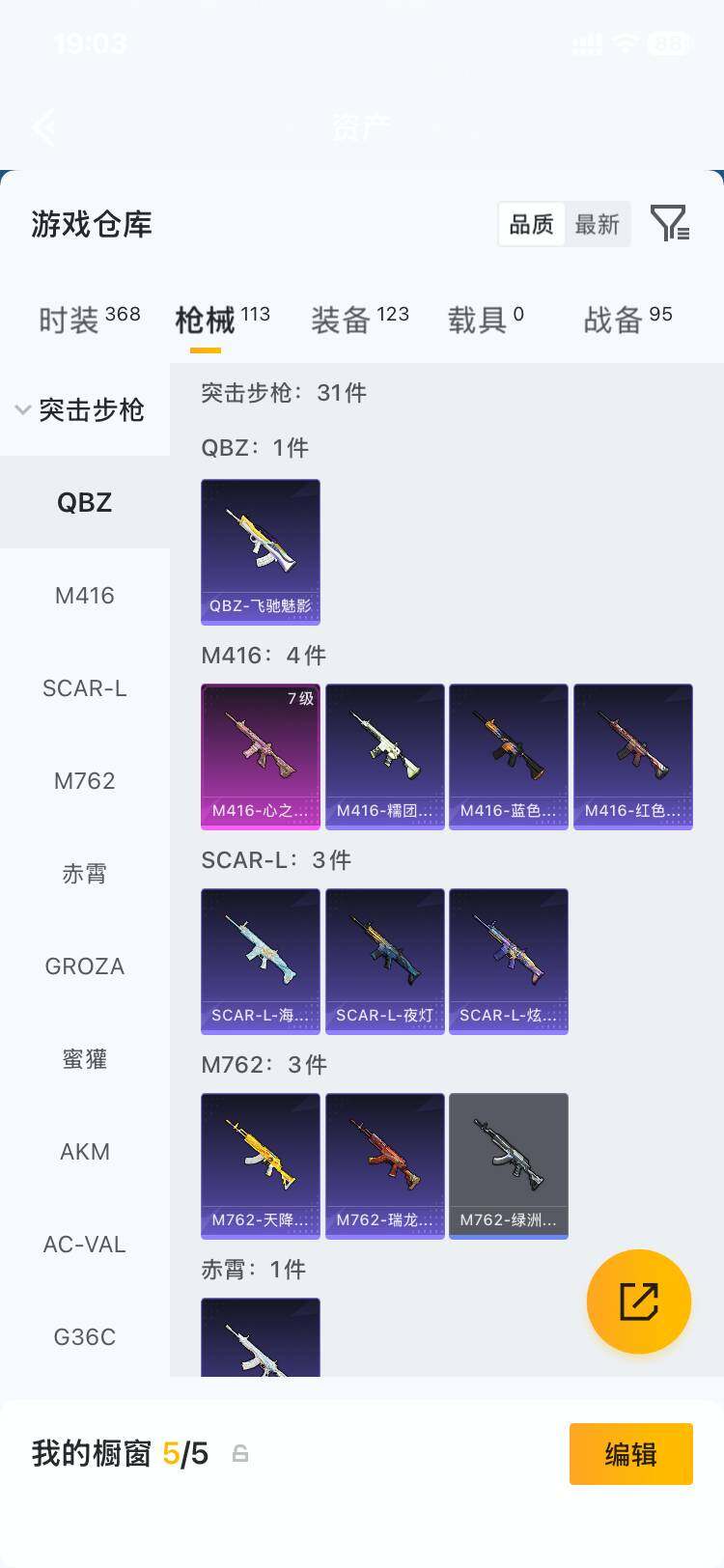This screenshot has width=724, height=1568.
Task: Open the filter funnel icon
Action: pos(669,223)
